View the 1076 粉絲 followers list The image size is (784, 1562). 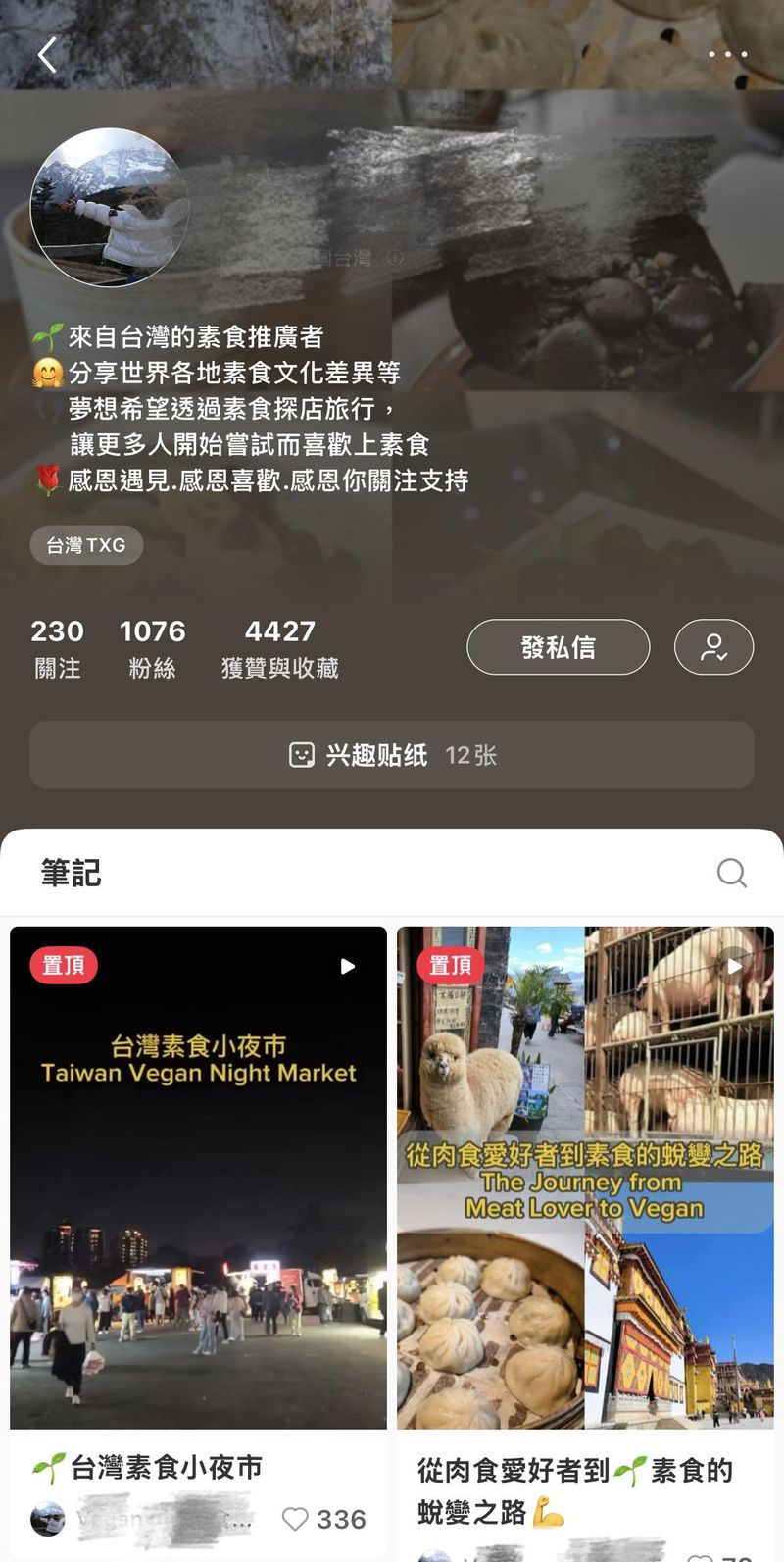point(152,648)
